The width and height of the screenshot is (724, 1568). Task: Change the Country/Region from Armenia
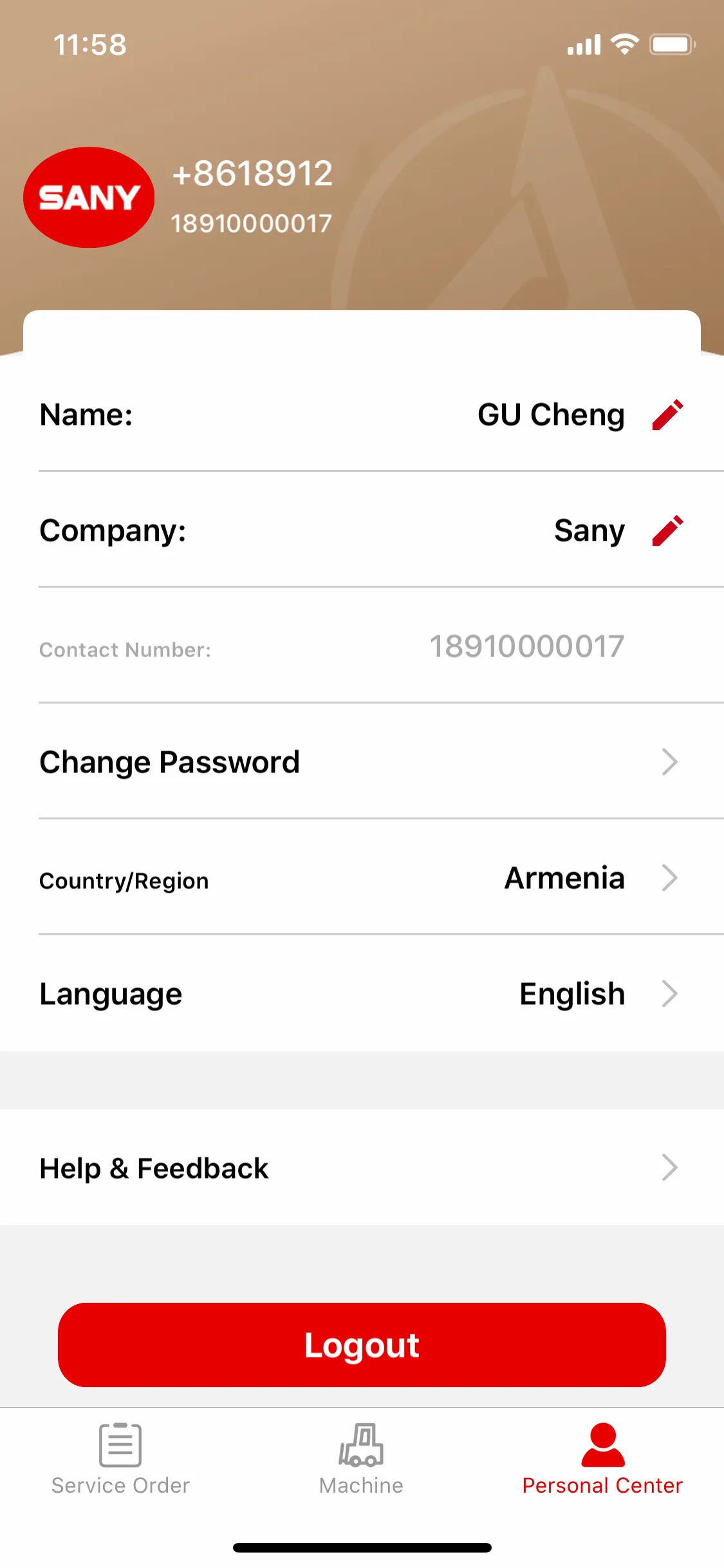point(362,877)
